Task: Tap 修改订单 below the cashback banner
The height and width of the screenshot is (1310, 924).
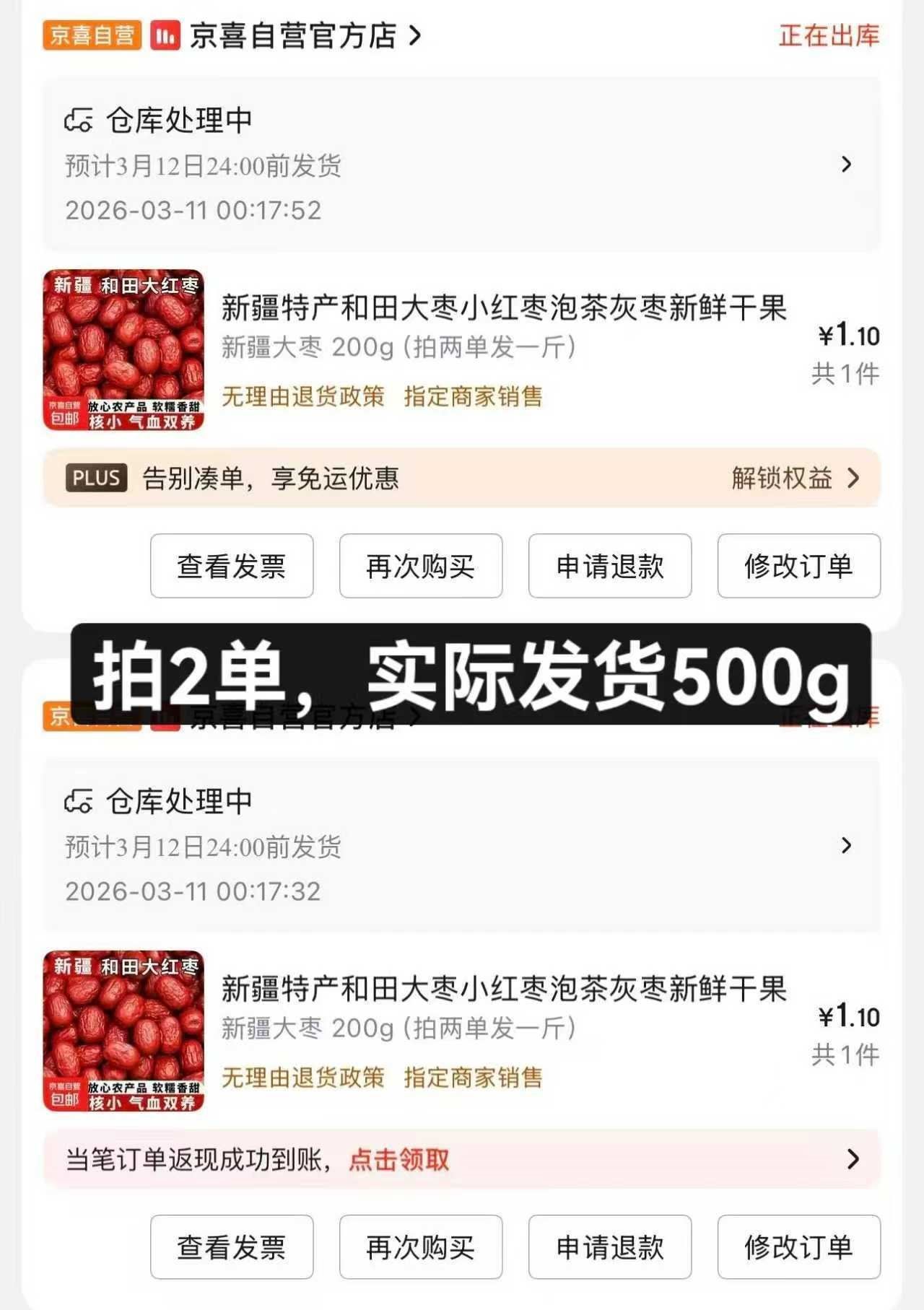Action: pos(799,1246)
